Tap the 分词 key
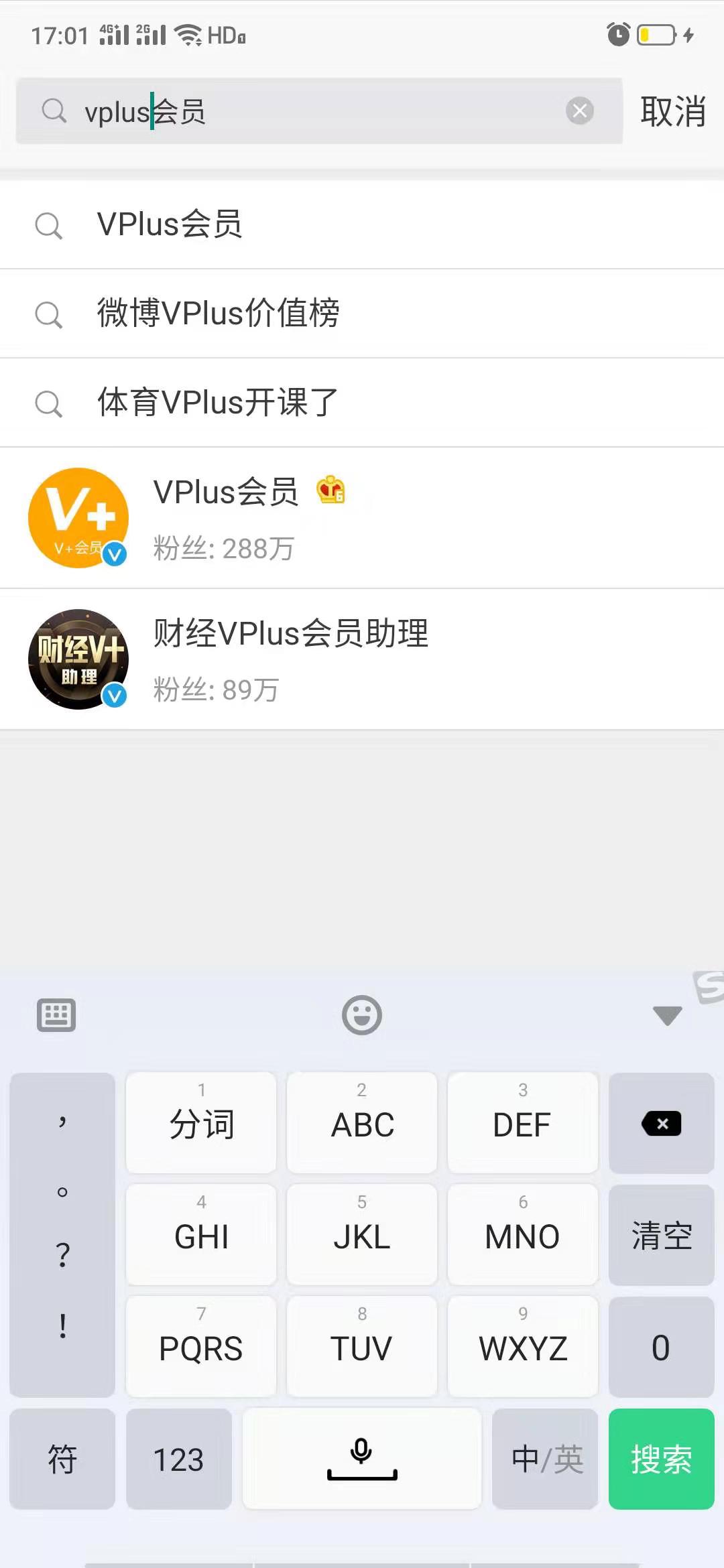The width and height of the screenshot is (724, 1568). pyautogui.click(x=201, y=1124)
